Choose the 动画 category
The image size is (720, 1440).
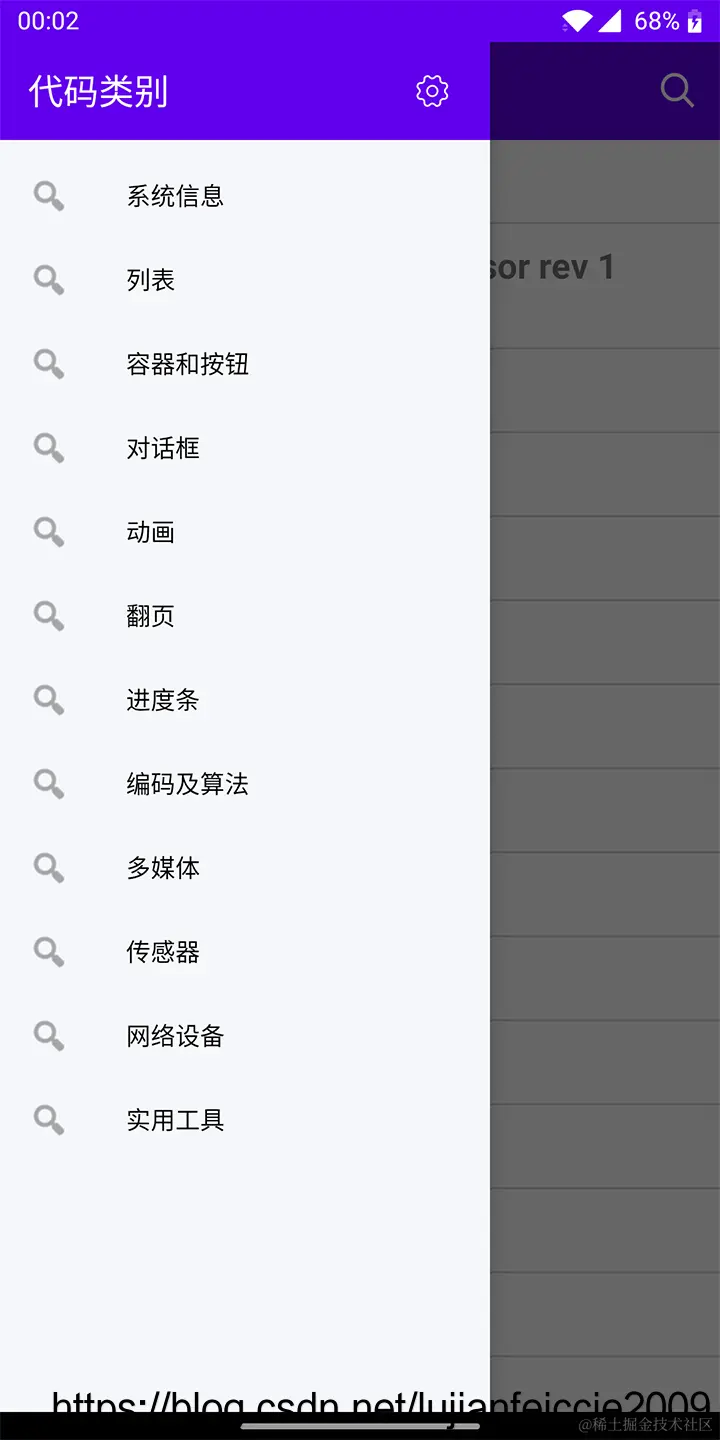click(151, 532)
